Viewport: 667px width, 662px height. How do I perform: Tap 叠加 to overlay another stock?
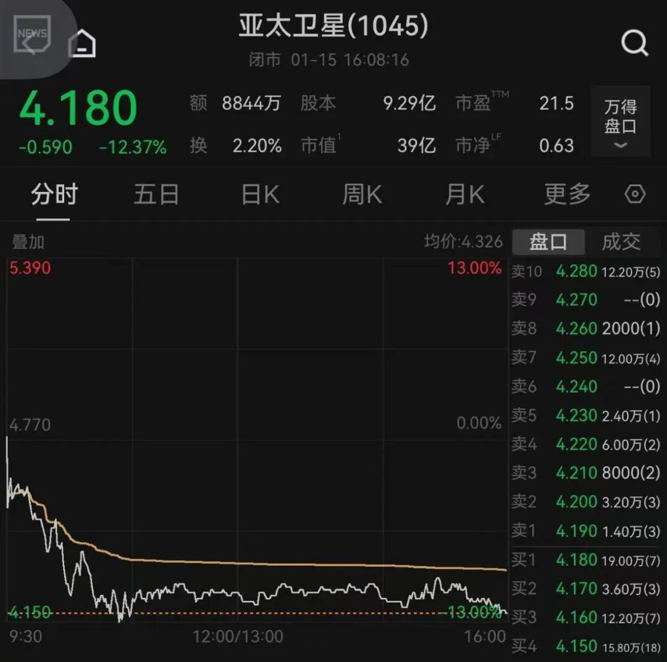(28, 241)
